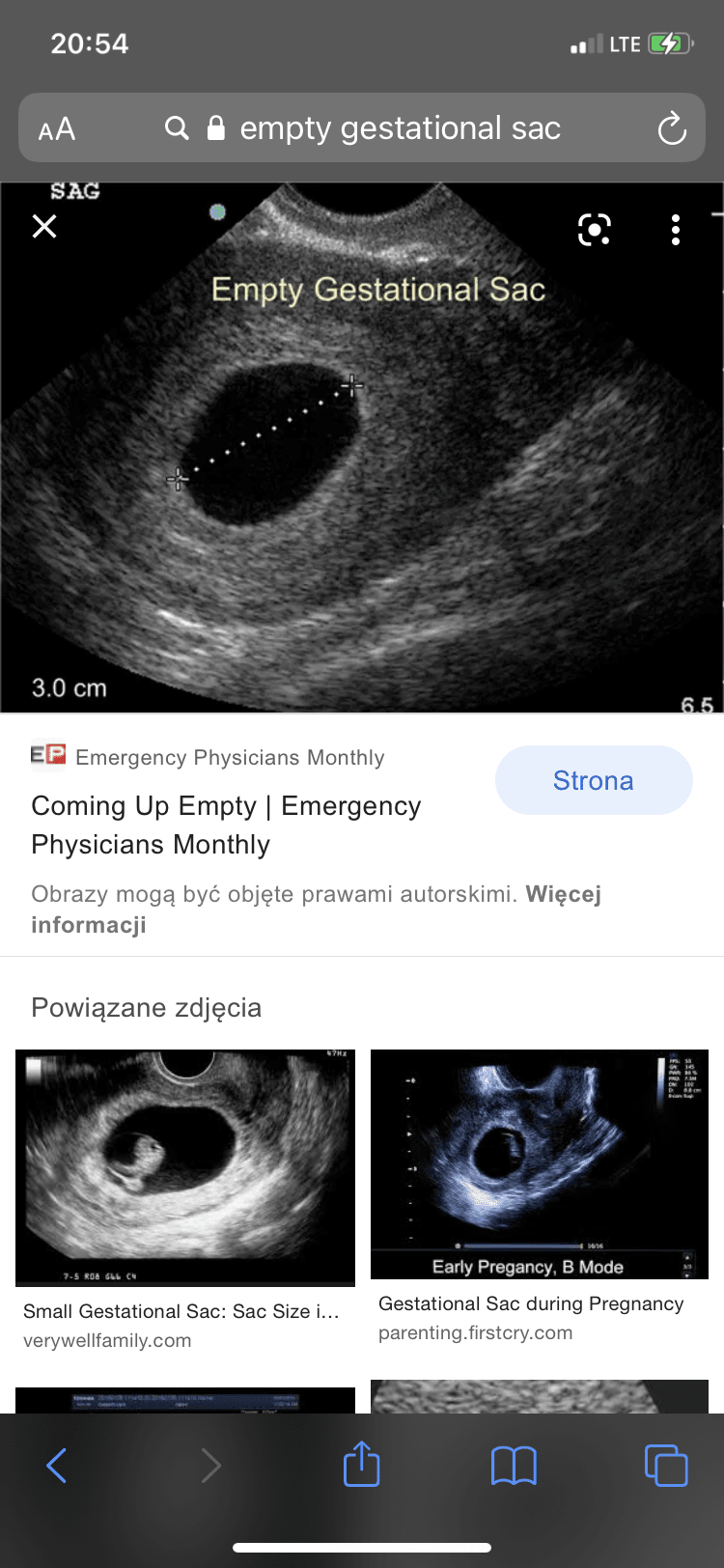View the full Empty Gestational Sac image
The width and height of the screenshot is (724, 1568).
click(x=362, y=463)
